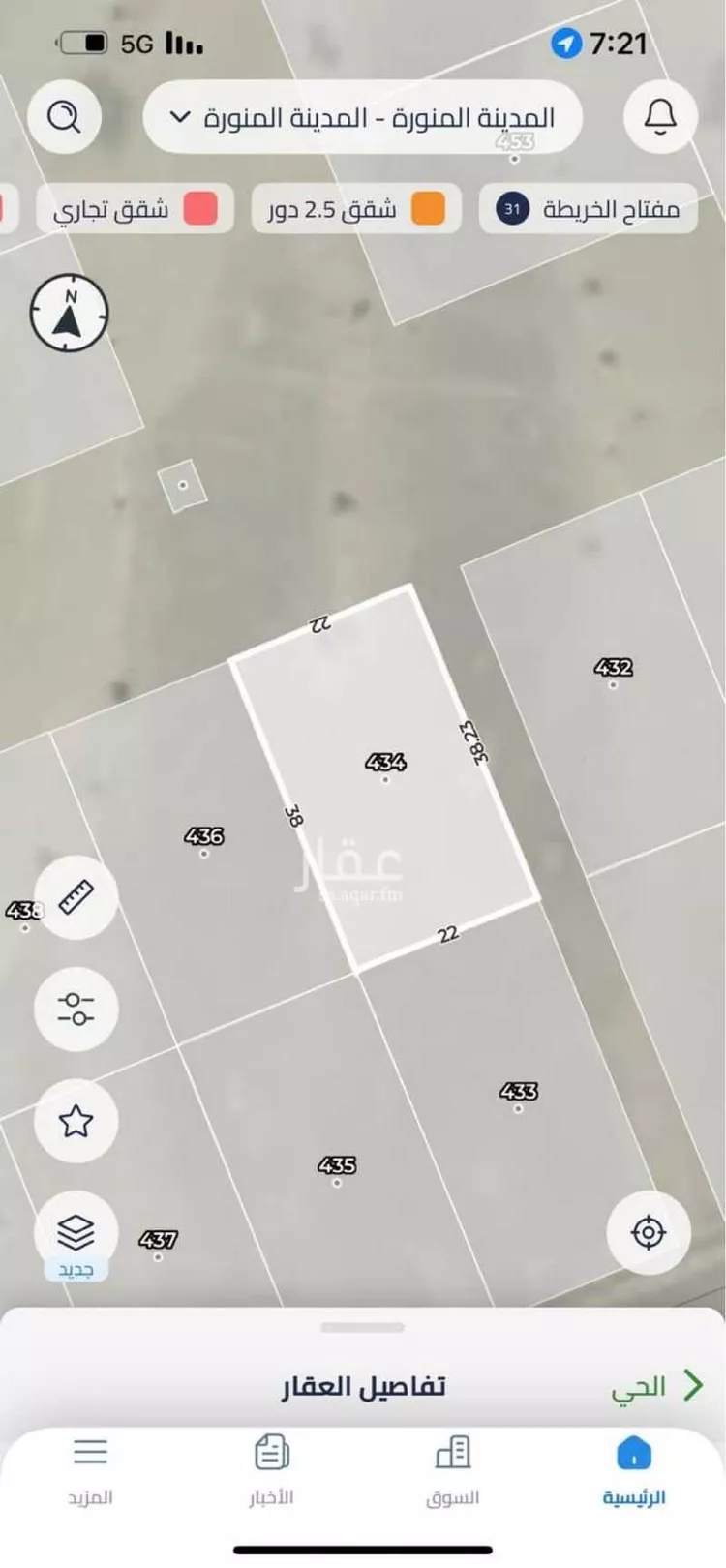The image size is (726, 1568).
Task: Expand the المدينة المنورة city dropdown
Action: [x=362, y=117]
